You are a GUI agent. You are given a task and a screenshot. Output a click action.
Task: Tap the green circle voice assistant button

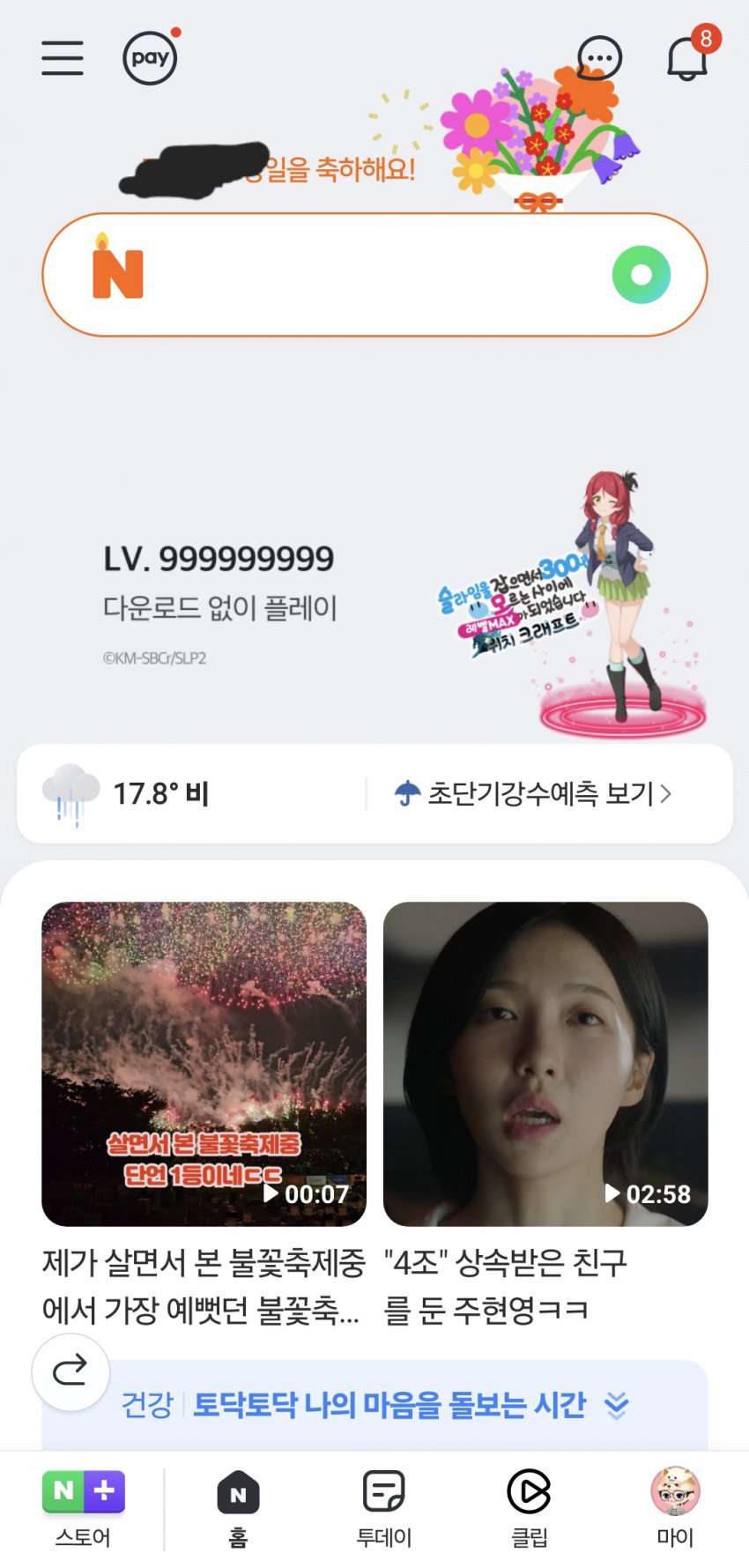641,275
